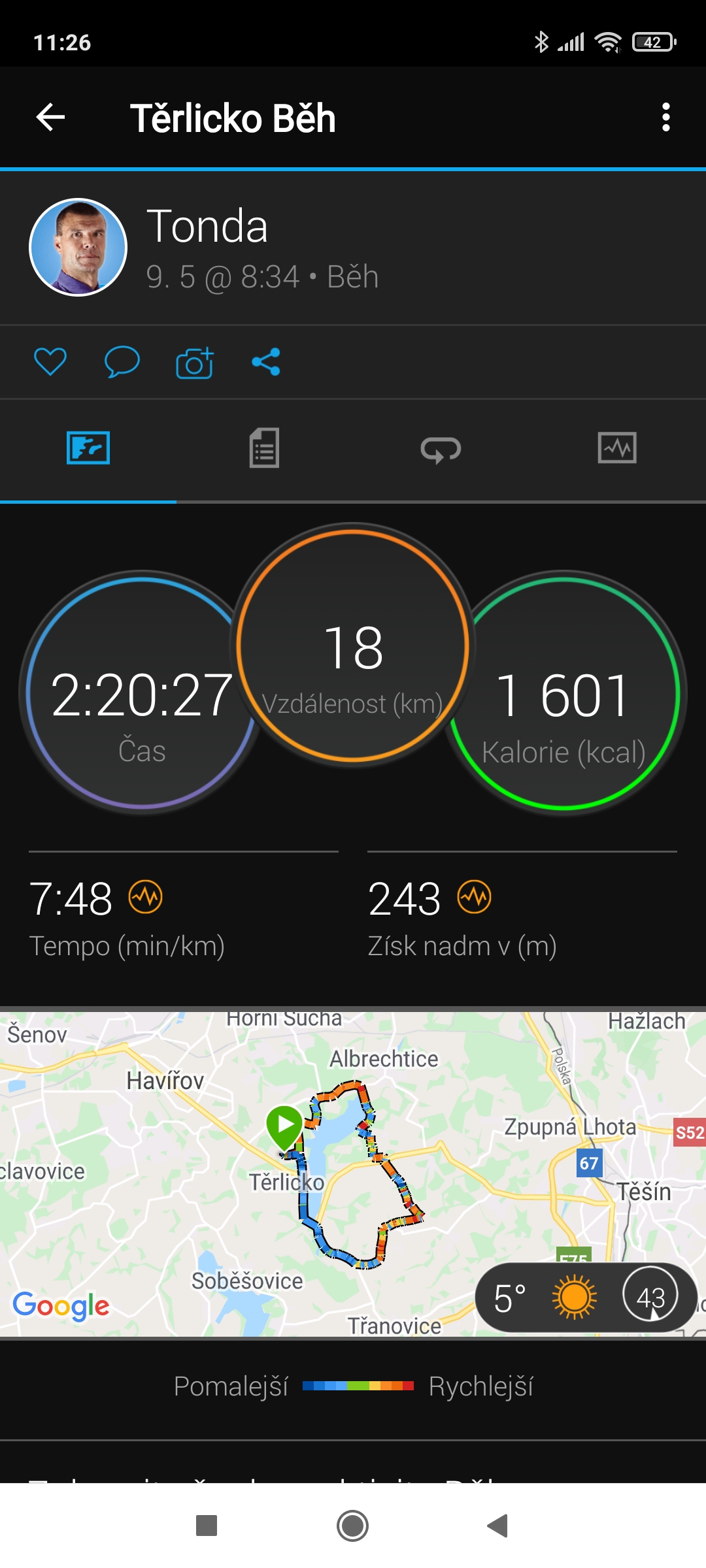The height and width of the screenshot is (1568, 706).
Task: Switch to the laps tab
Action: (x=441, y=448)
